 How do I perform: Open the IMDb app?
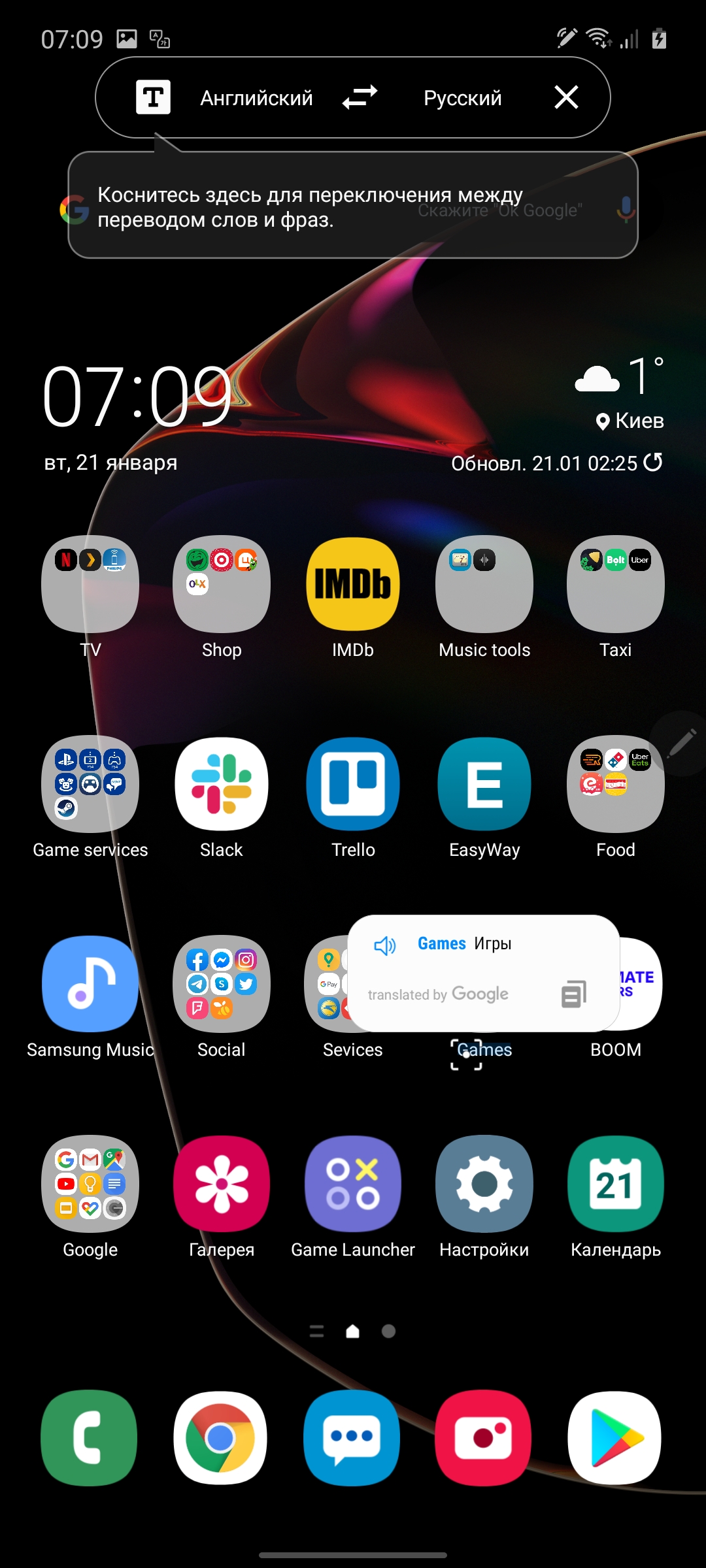[353, 585]
